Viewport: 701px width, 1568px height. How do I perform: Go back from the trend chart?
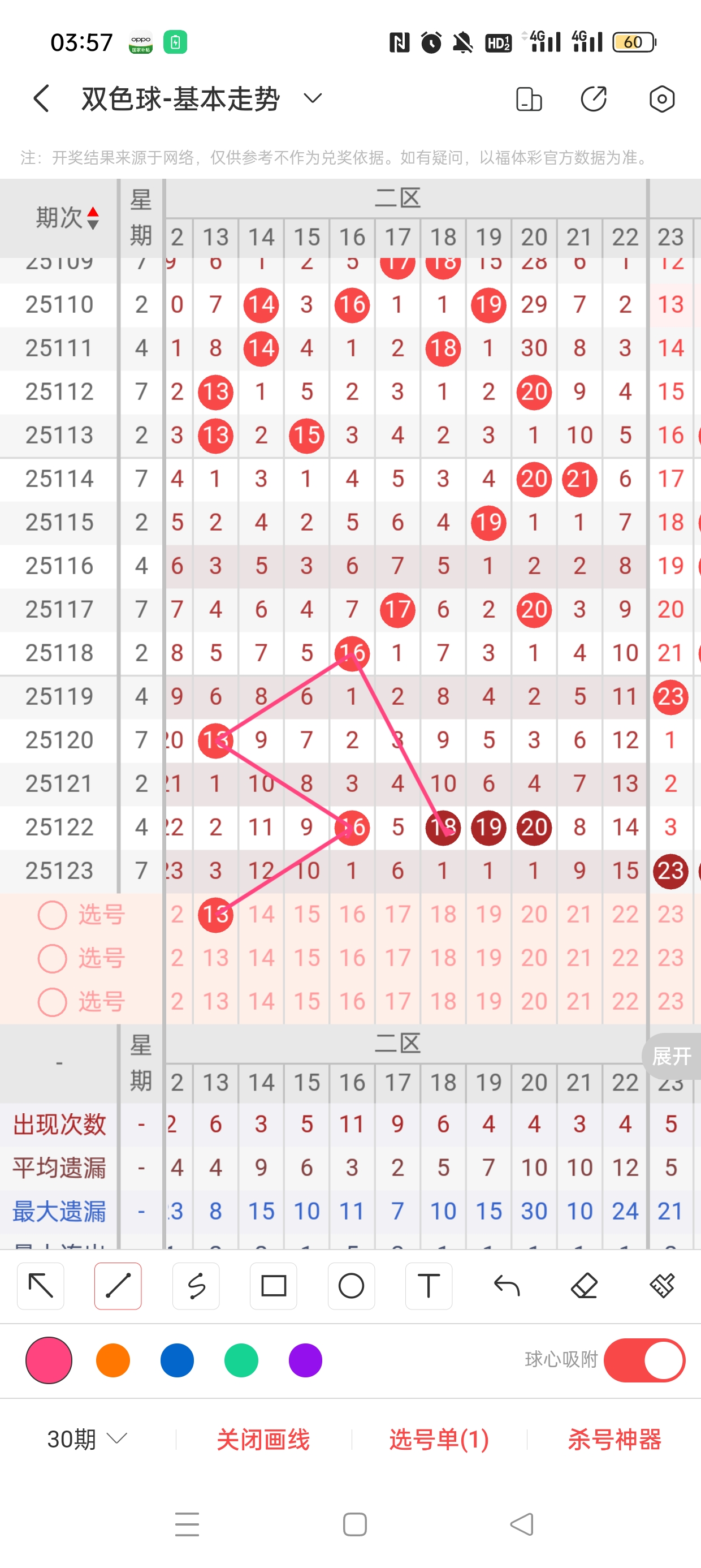tap(41, 98)
